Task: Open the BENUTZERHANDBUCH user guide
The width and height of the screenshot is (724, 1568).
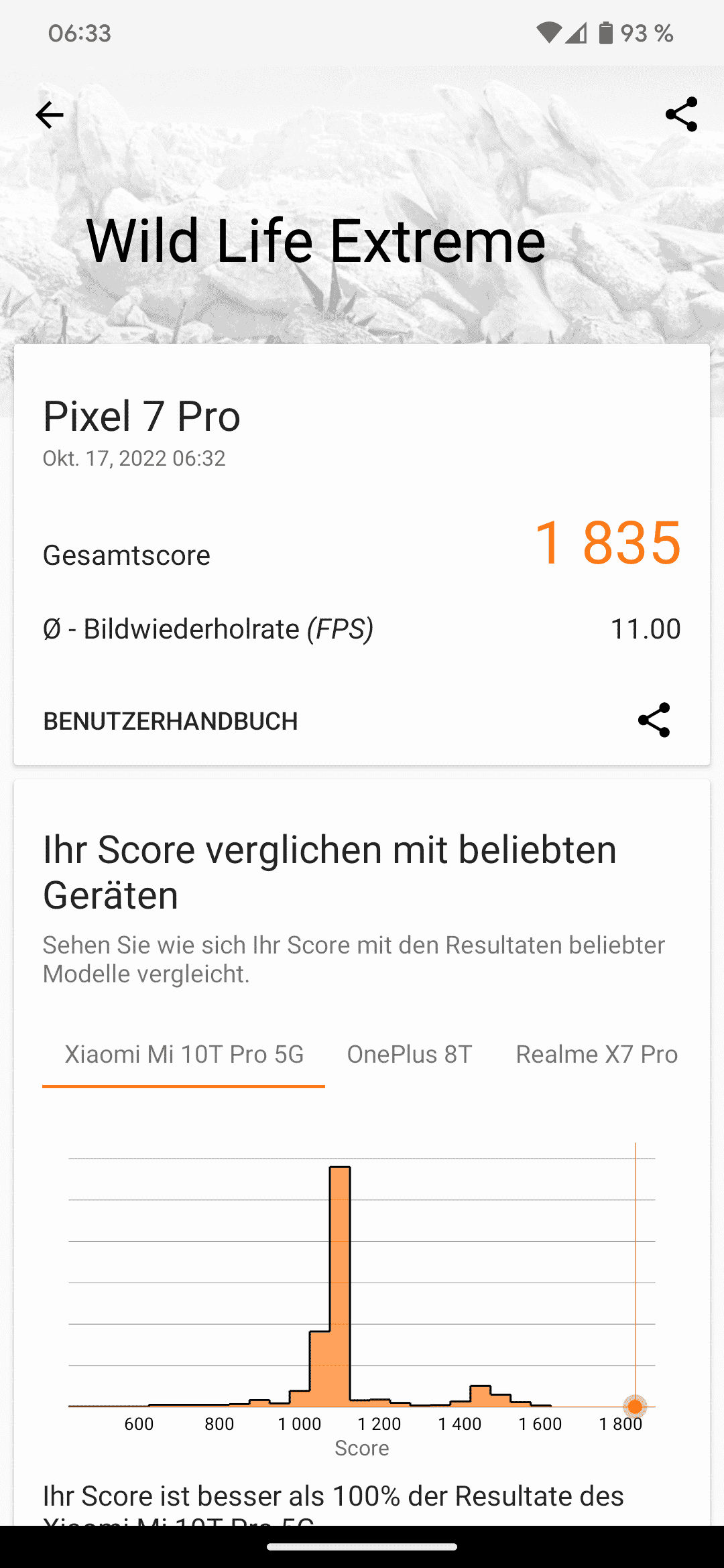Action: [x=170, y=721]
